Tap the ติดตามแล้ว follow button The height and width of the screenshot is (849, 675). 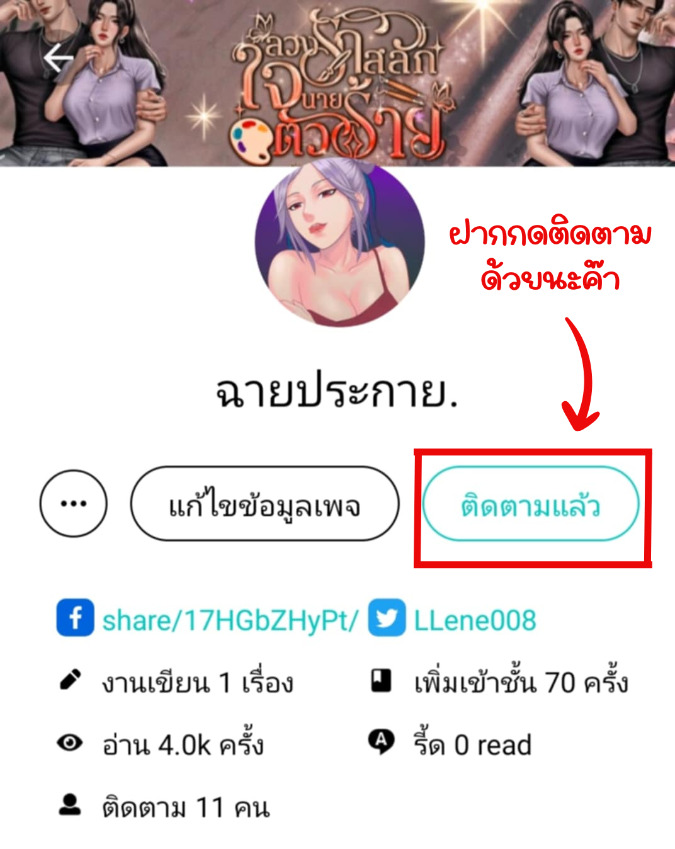[x=530, y=505]
